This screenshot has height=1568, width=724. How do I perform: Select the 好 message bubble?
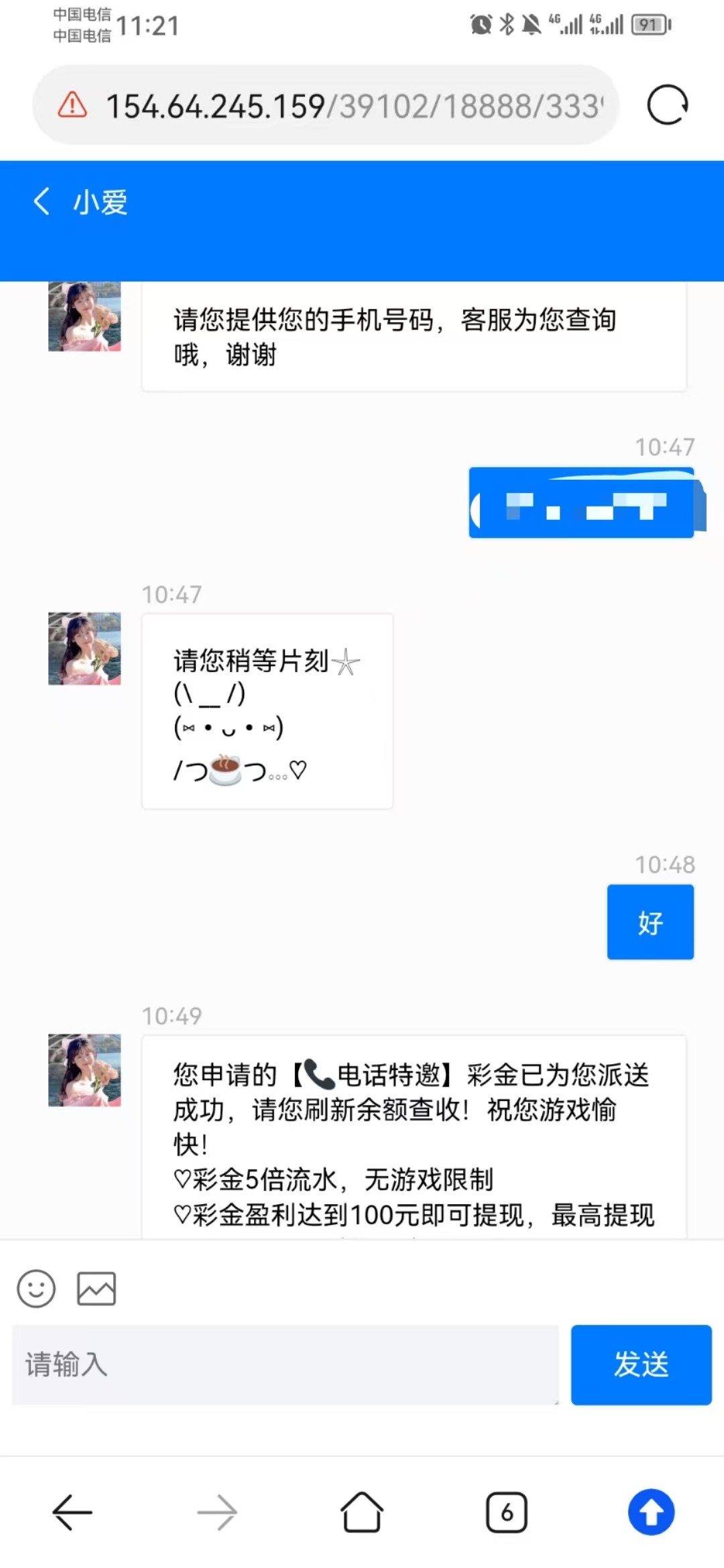click(650, 921)
